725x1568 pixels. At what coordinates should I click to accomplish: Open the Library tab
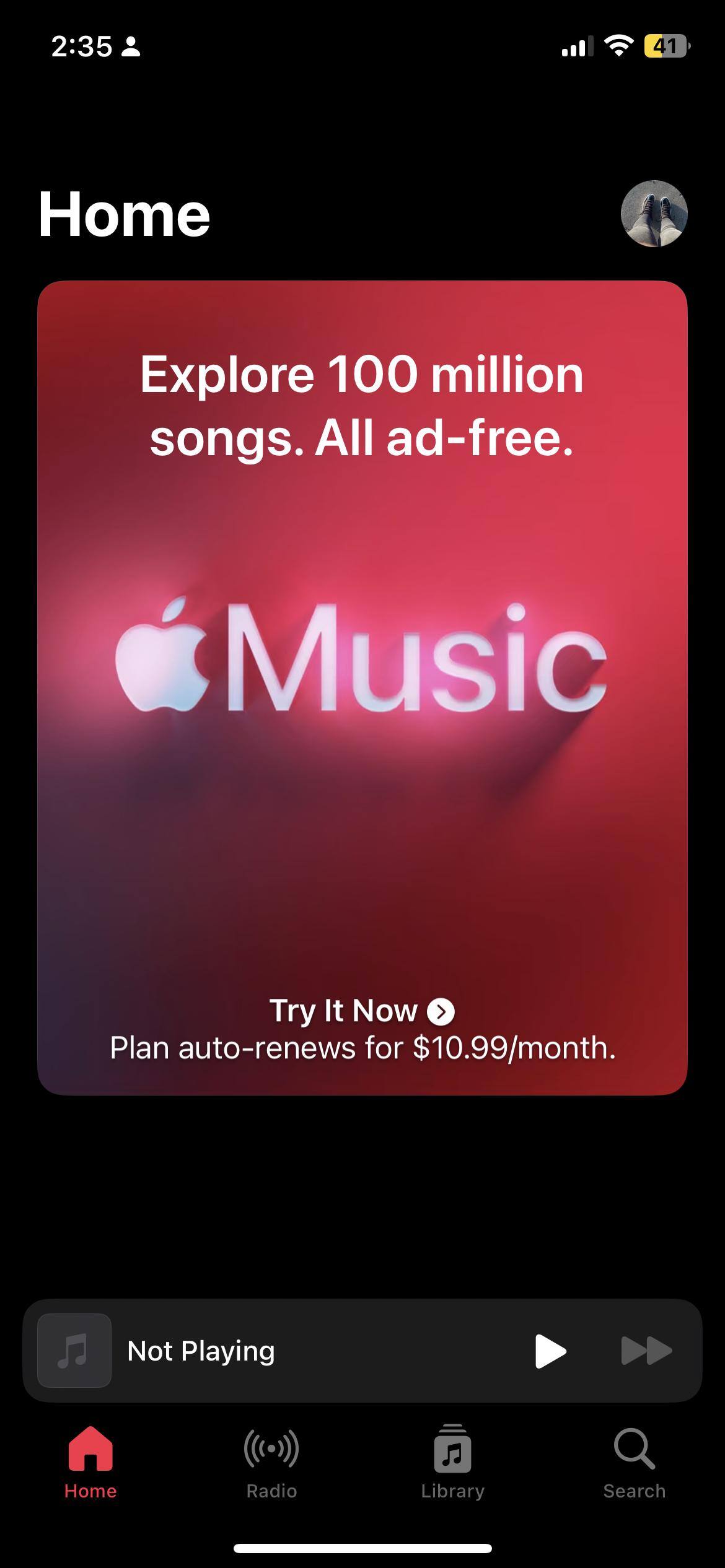click(453, 1463)
